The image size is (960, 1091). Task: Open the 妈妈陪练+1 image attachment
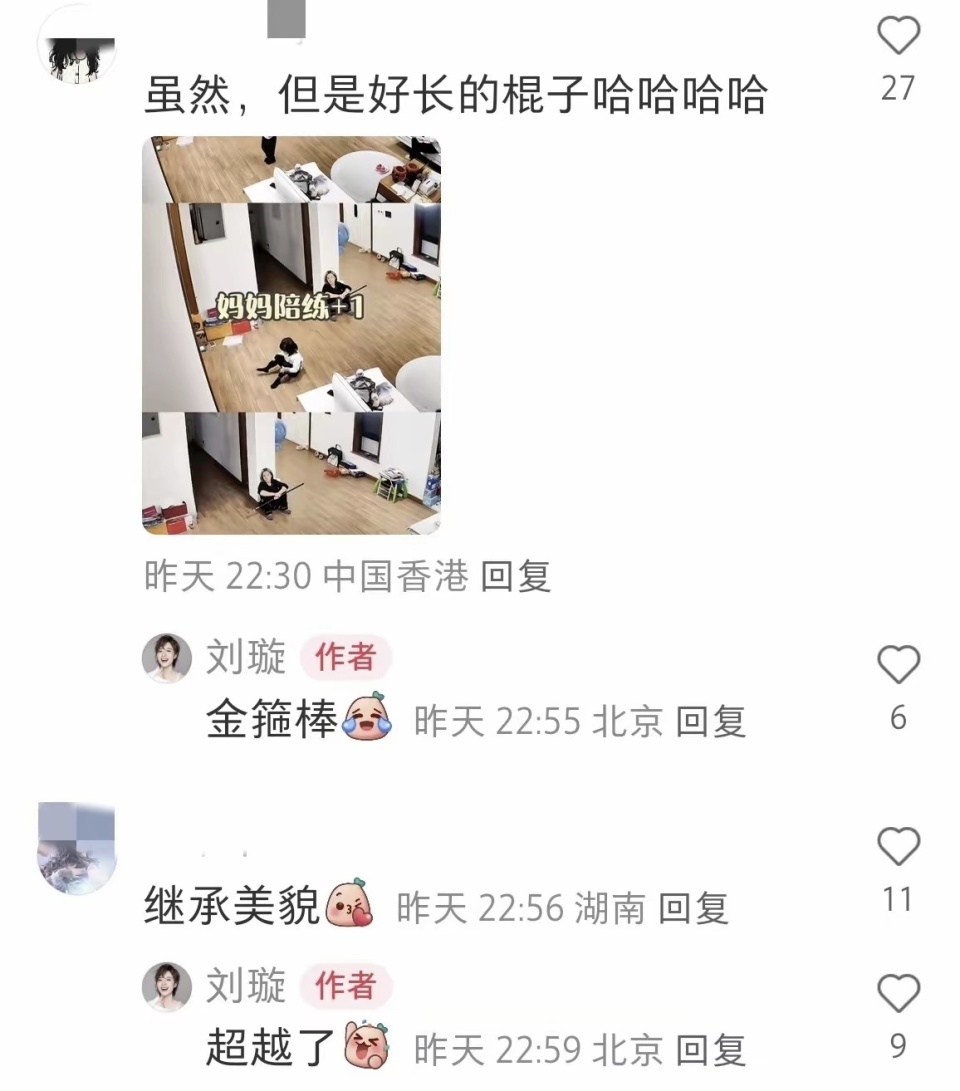coord(295,335)
